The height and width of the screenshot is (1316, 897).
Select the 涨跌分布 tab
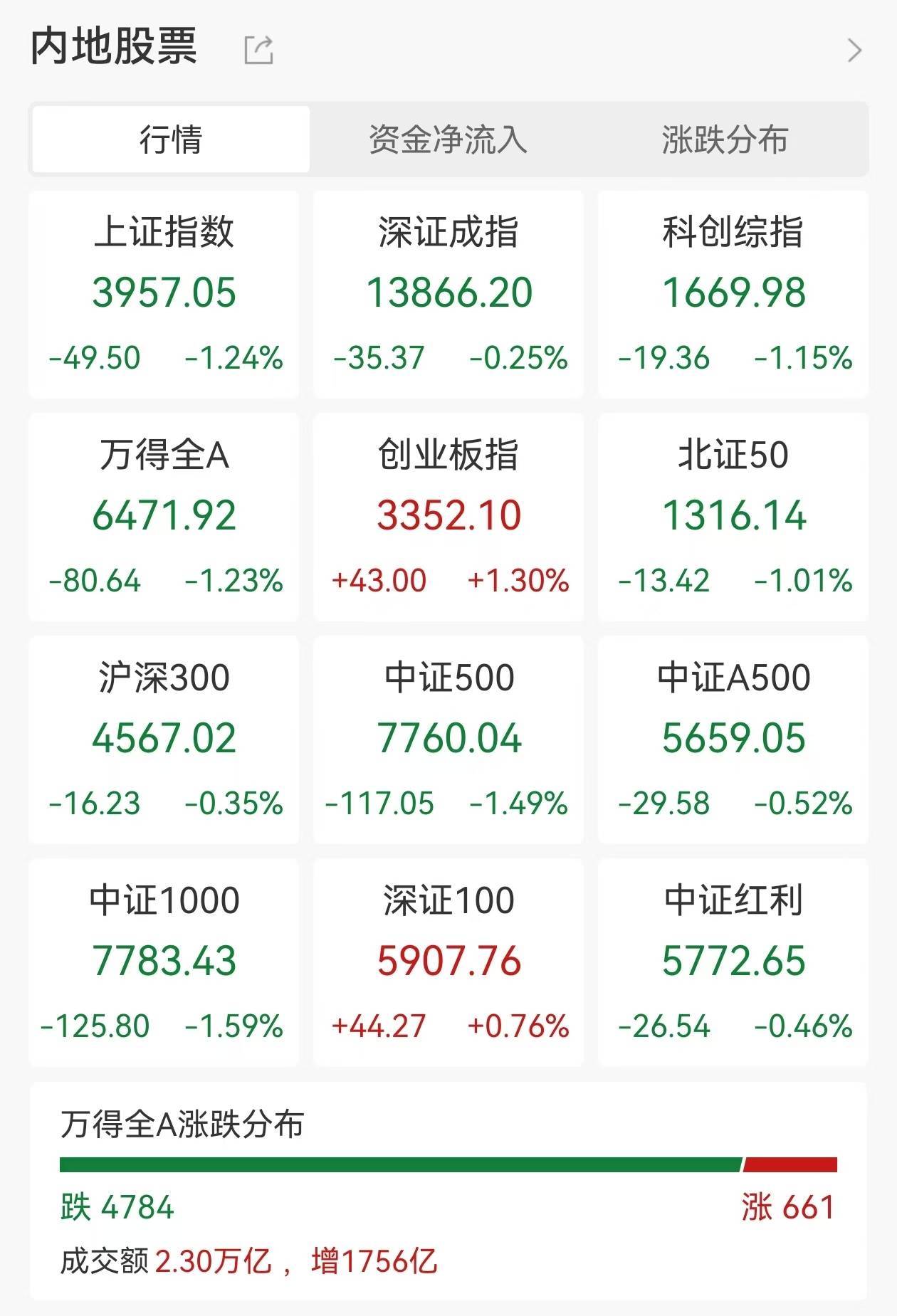(725, 140)
